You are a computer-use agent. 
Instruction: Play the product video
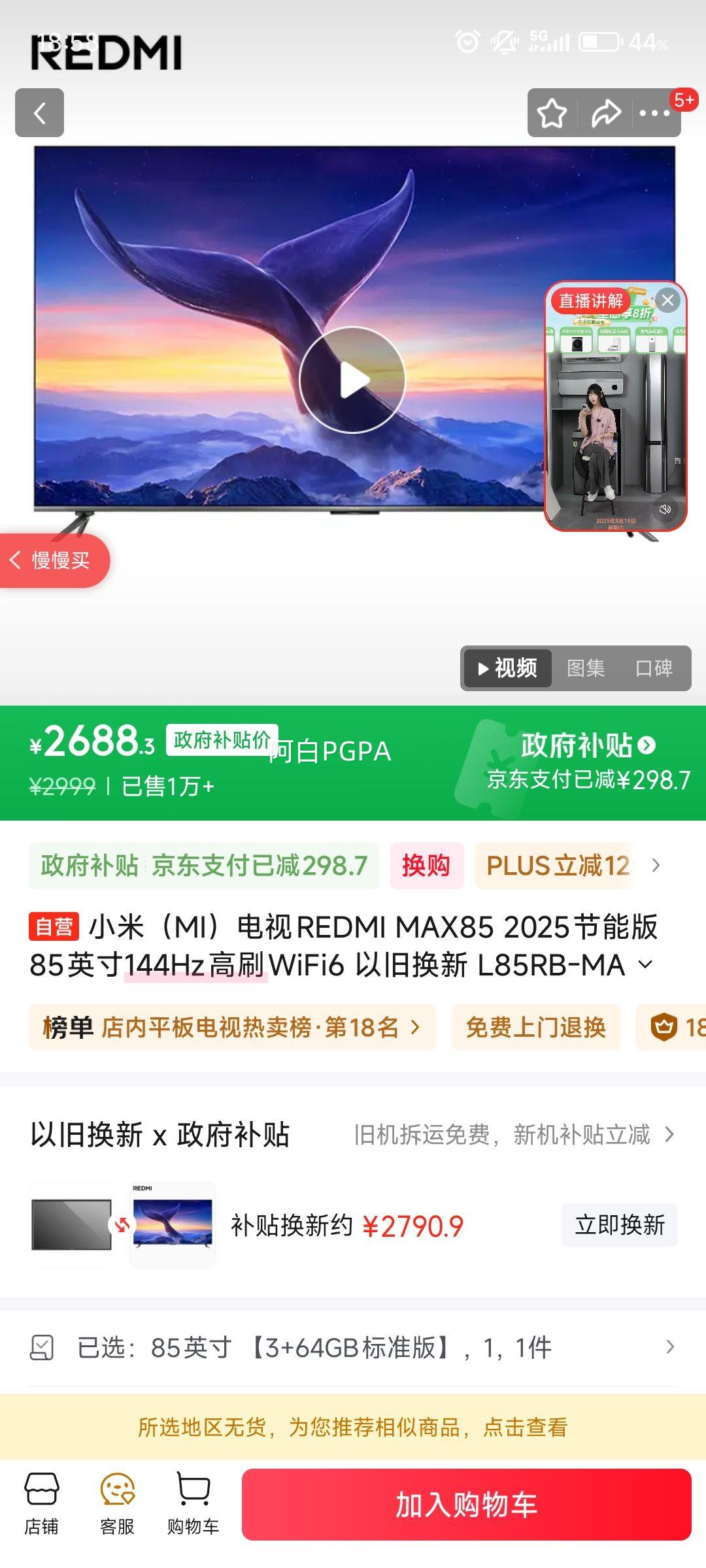[x=352, y=379]
